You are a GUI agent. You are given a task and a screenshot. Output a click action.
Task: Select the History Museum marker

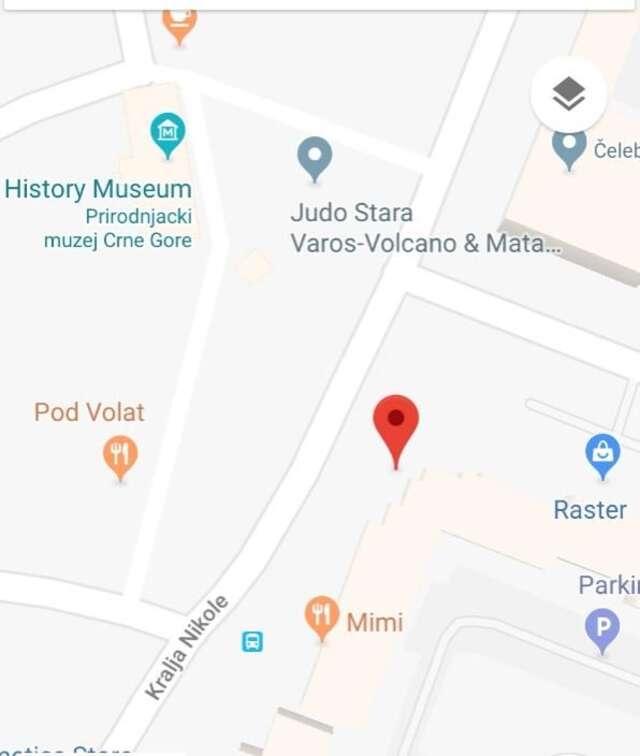tap(167, 133)
